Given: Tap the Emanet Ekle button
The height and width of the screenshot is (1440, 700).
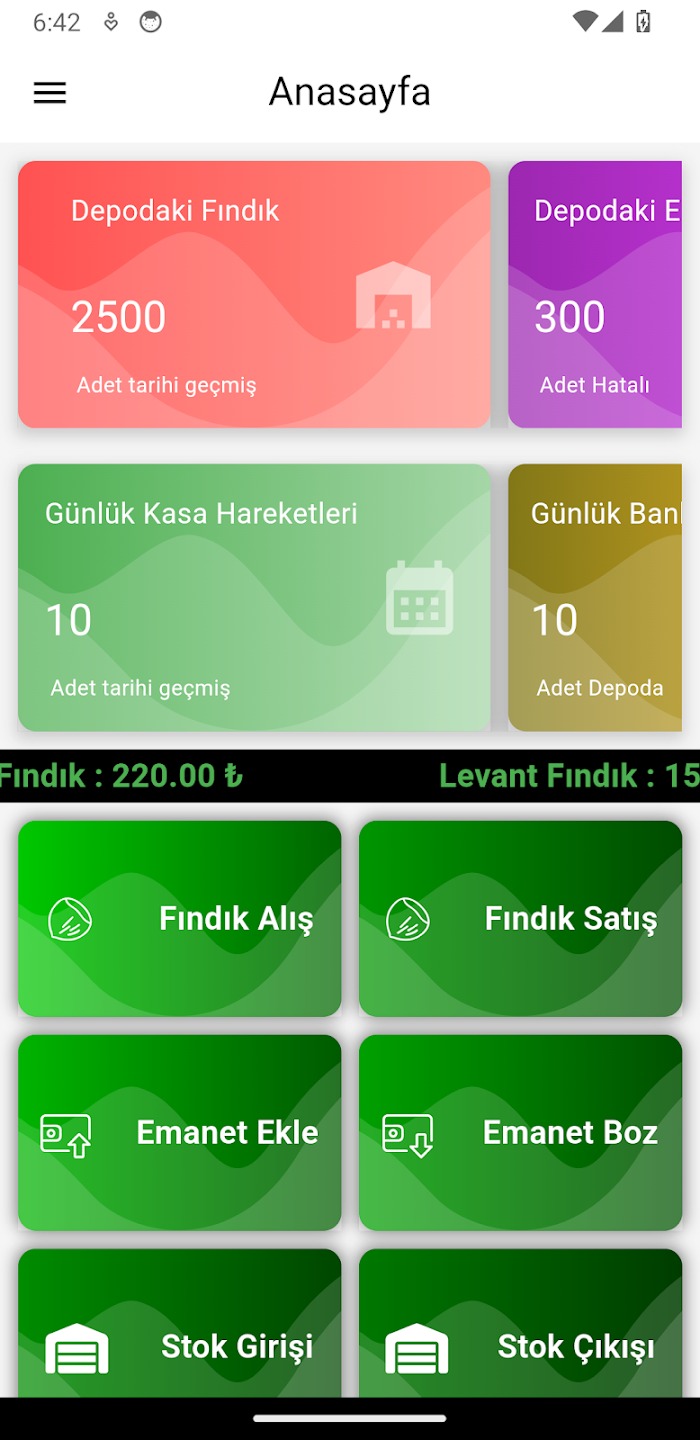Looking at the screenshot, I should 180,1132.
